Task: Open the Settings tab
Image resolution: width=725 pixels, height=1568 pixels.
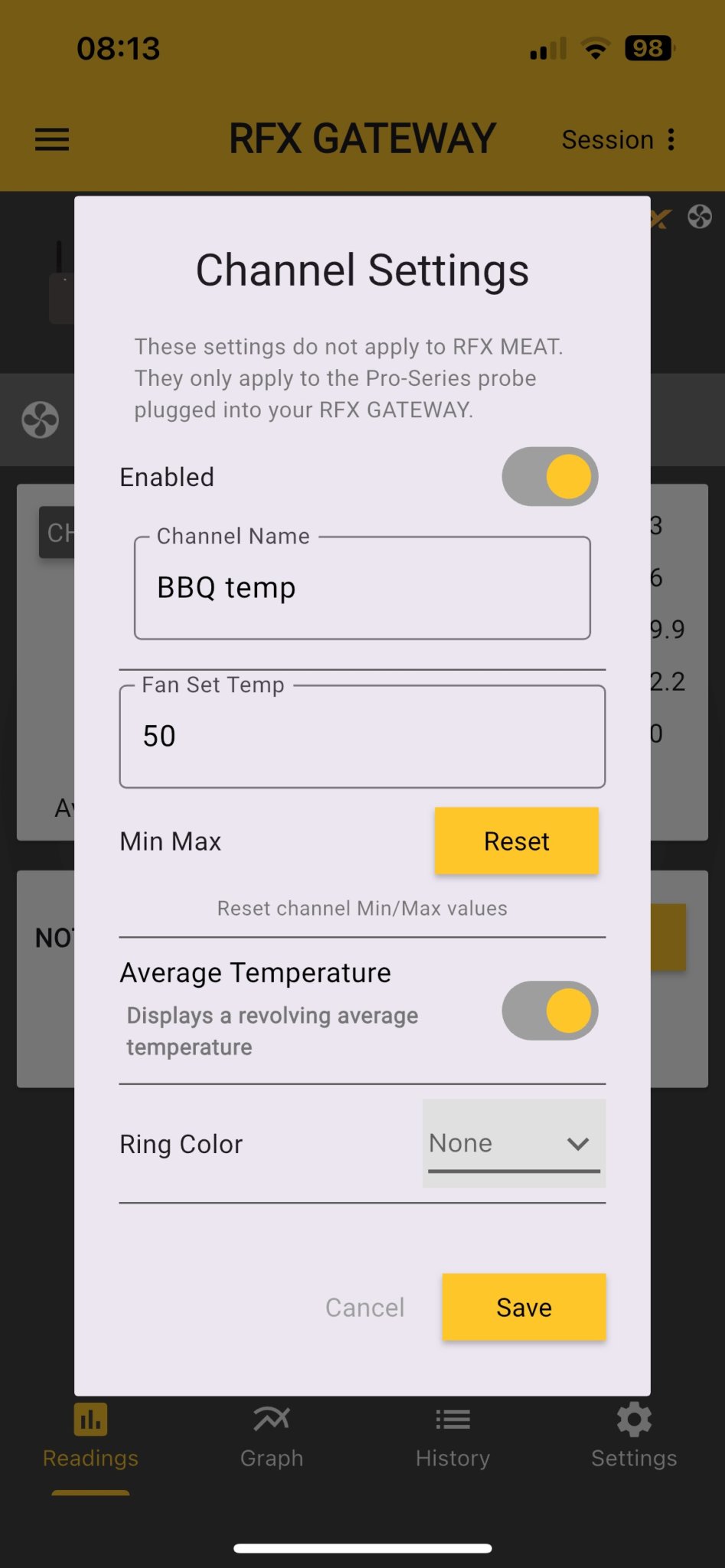Action: point(634,1437)
